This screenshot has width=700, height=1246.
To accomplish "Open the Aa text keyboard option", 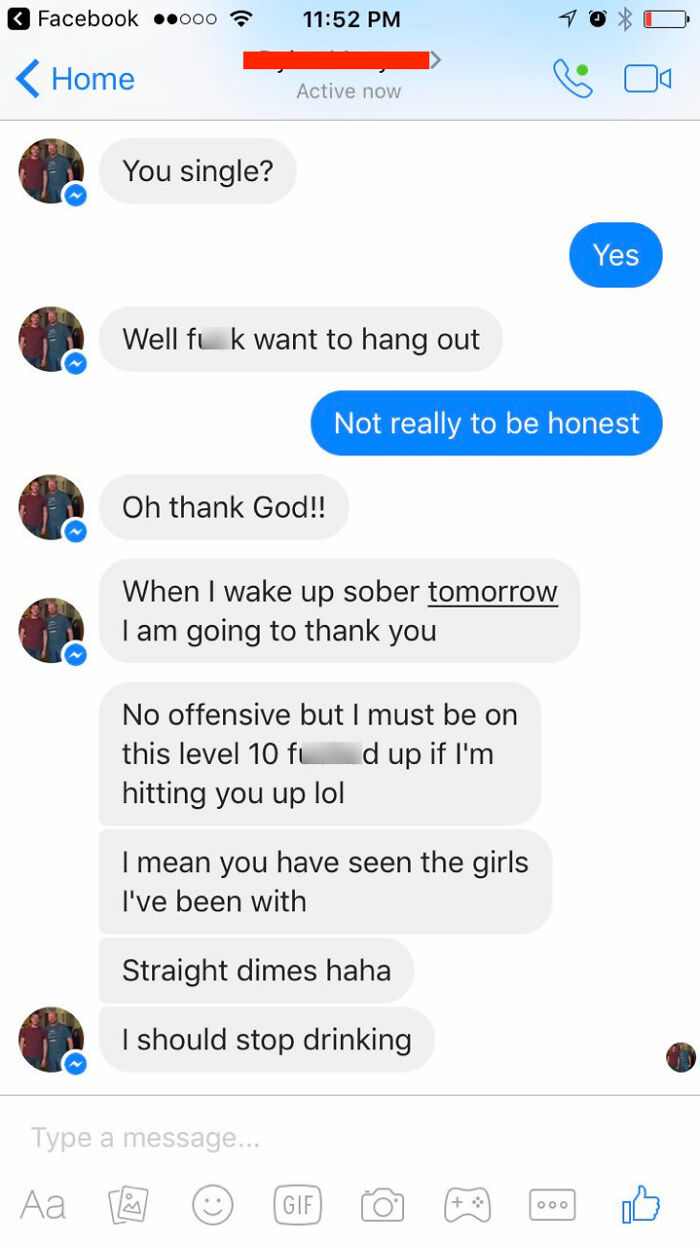I will click(43, 1205).
